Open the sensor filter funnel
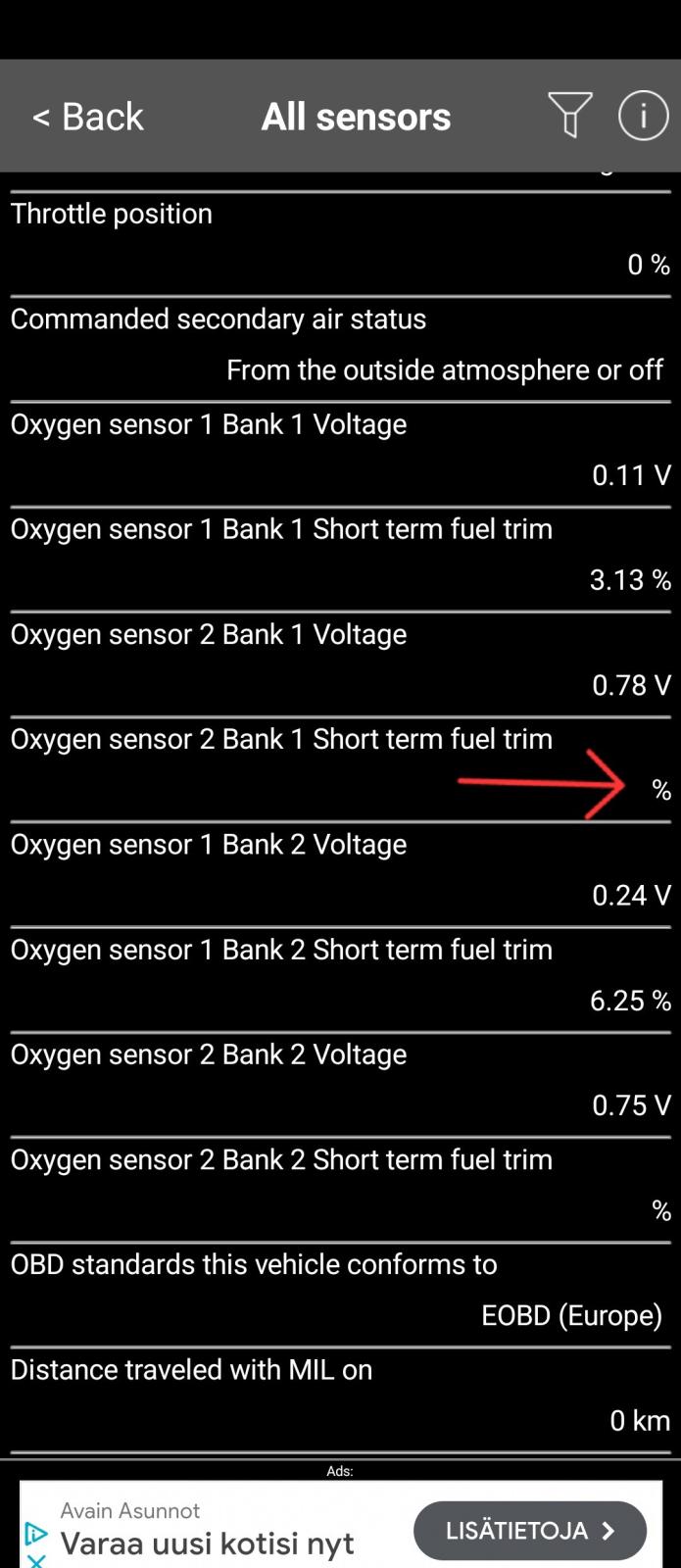The width and height of the screenshot is (681, 1568). [569, 116]
